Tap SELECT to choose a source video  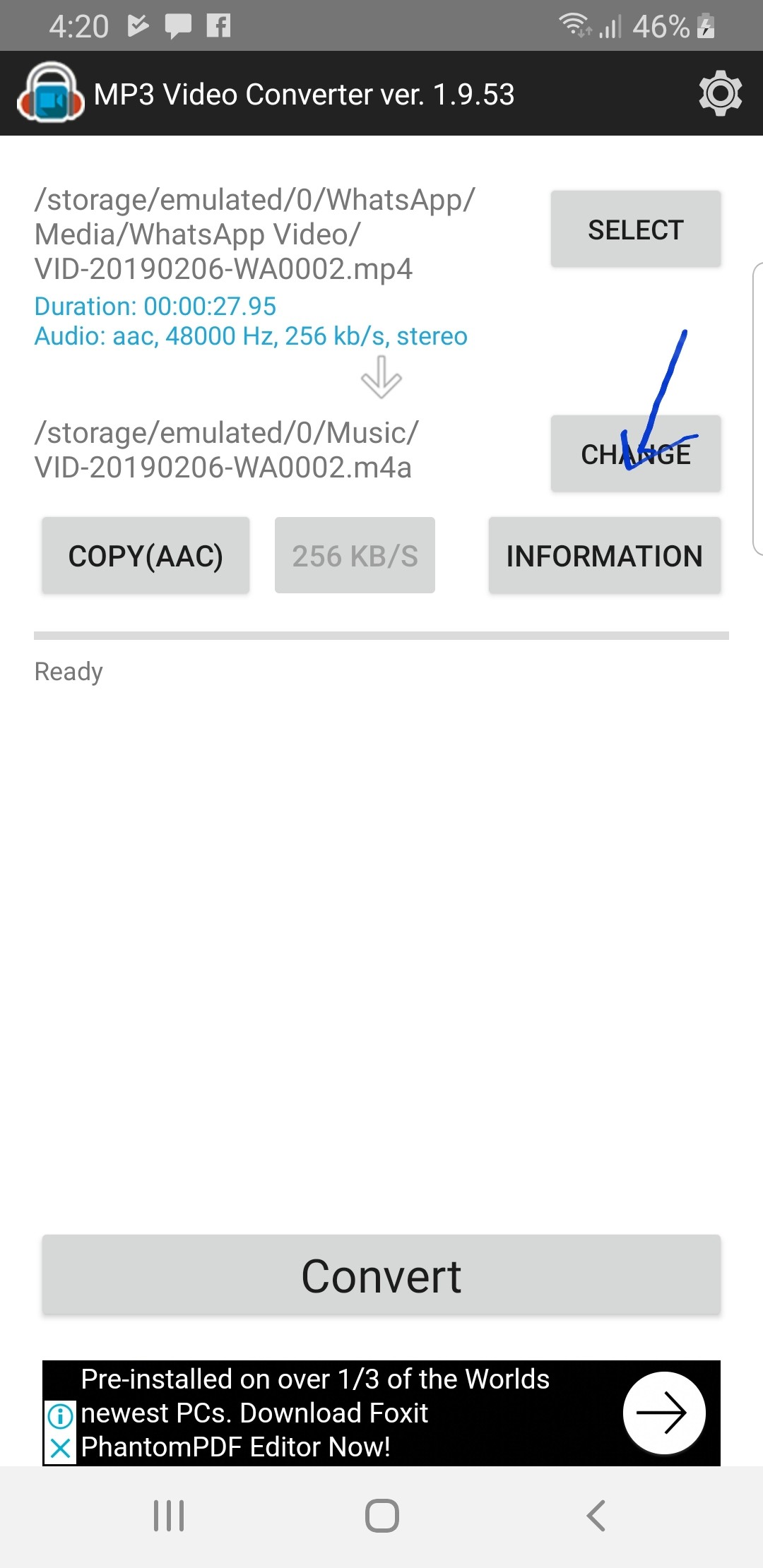coord(636,229)
